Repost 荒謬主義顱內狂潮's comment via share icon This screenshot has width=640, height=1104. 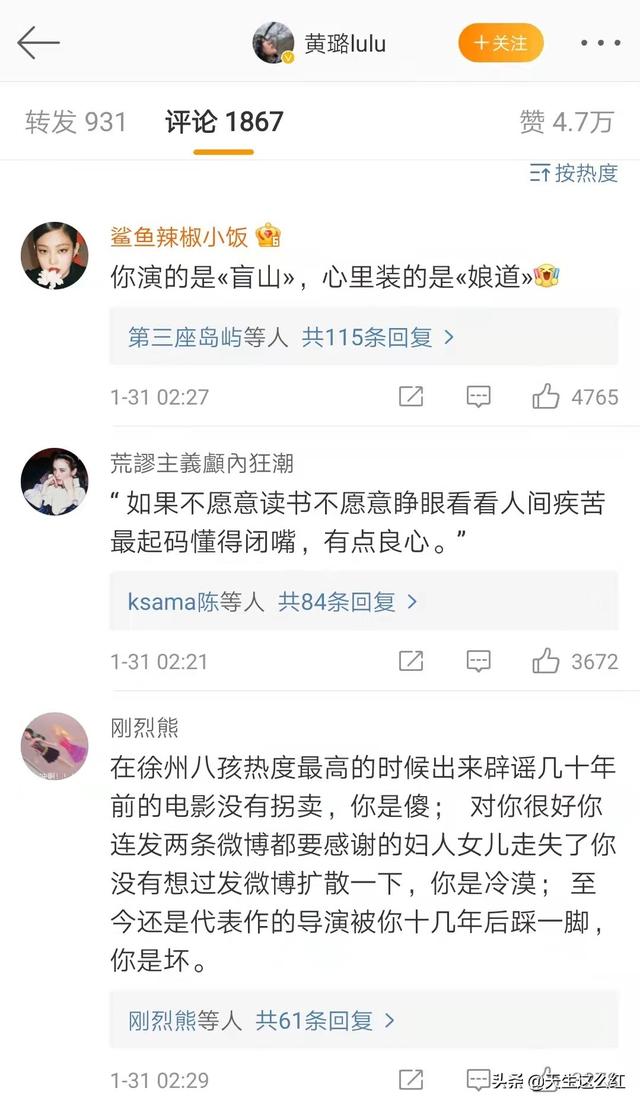tap(411, 661)
